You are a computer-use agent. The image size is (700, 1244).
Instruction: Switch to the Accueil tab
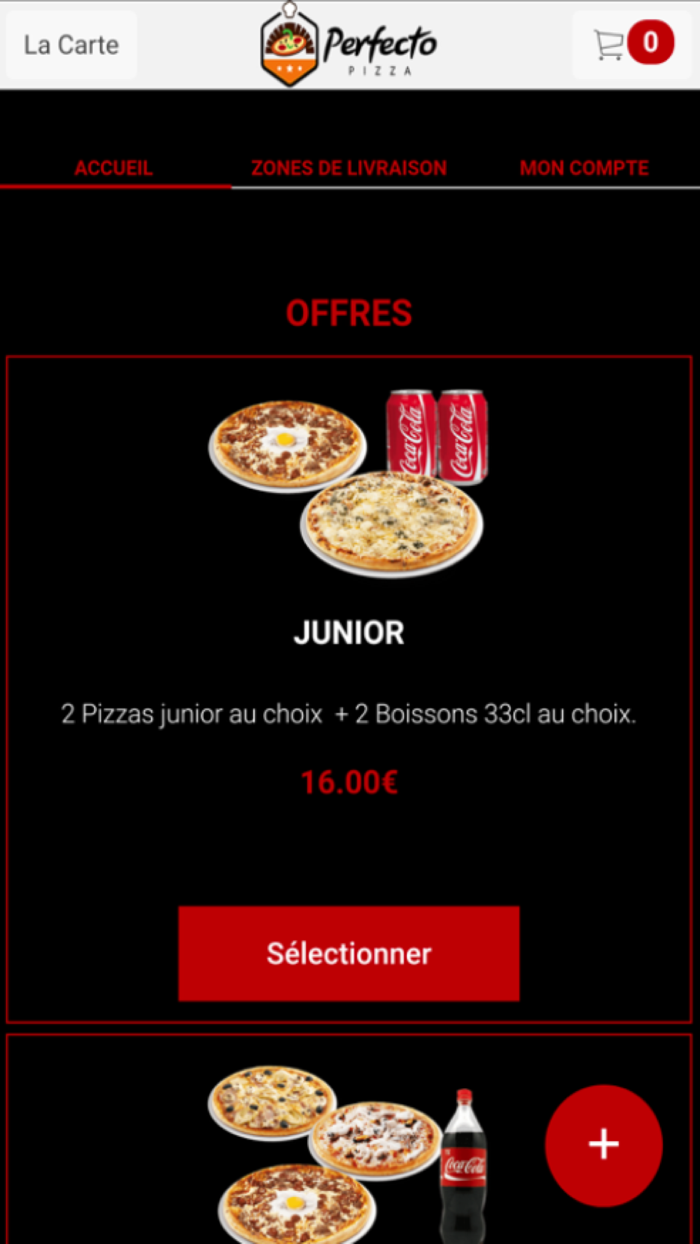(x=114, y=168)
